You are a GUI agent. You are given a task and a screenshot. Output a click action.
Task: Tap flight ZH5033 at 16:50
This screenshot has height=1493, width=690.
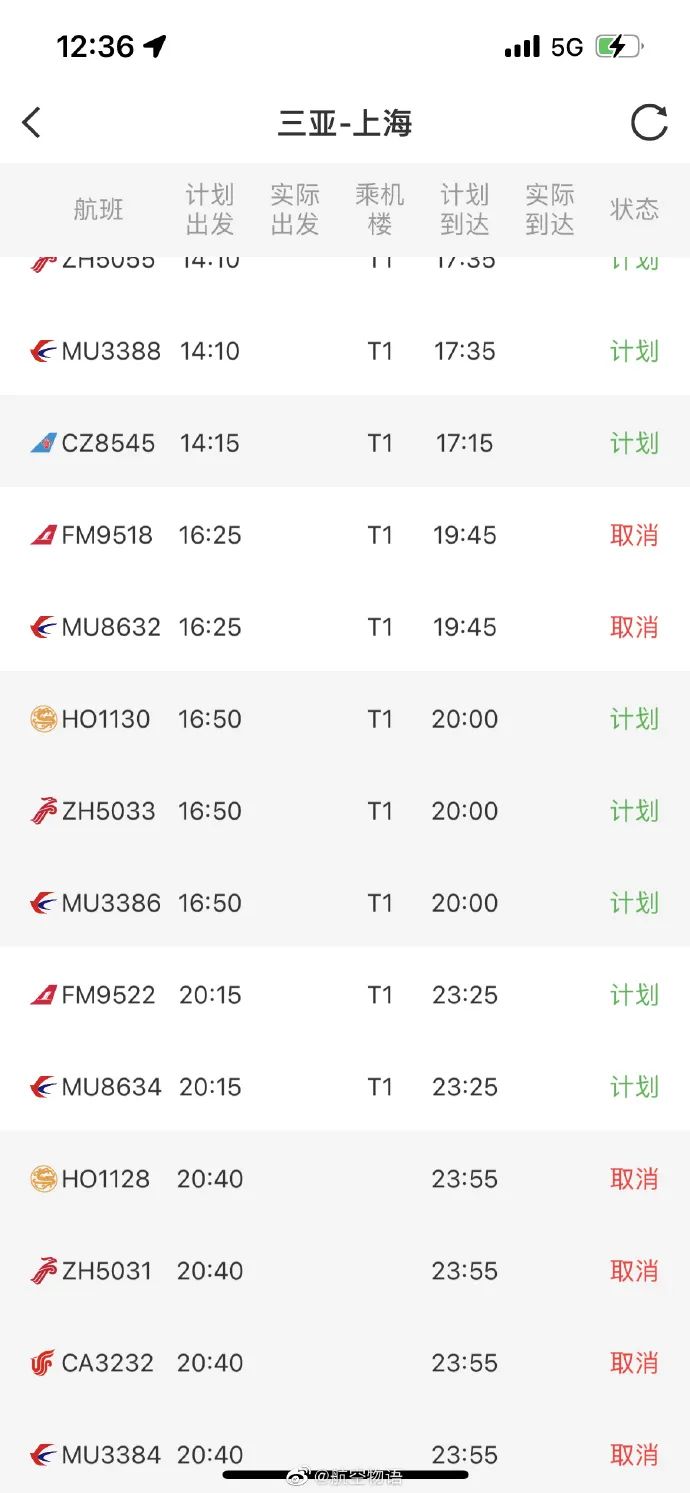(x=345, y=811)
